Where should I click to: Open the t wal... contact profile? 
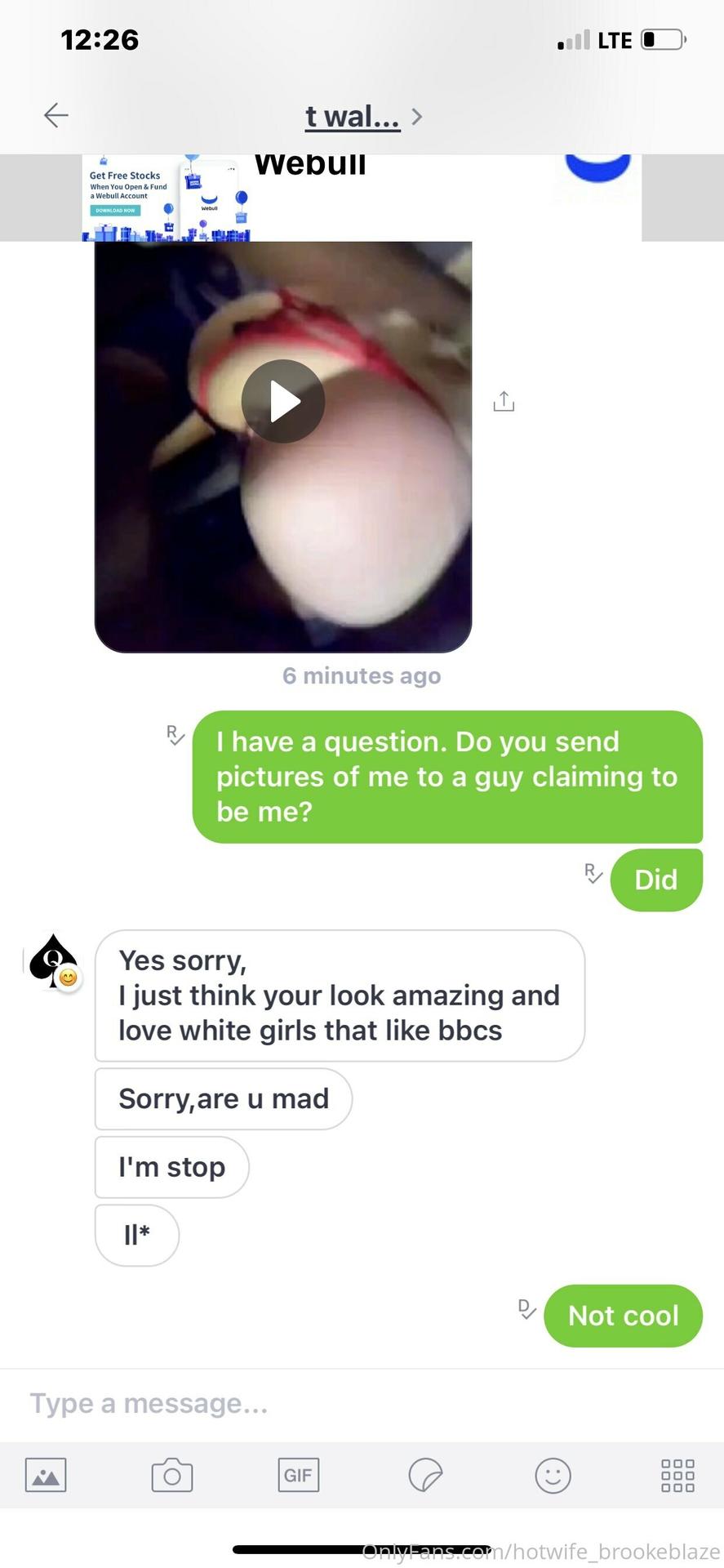point(363,116)
